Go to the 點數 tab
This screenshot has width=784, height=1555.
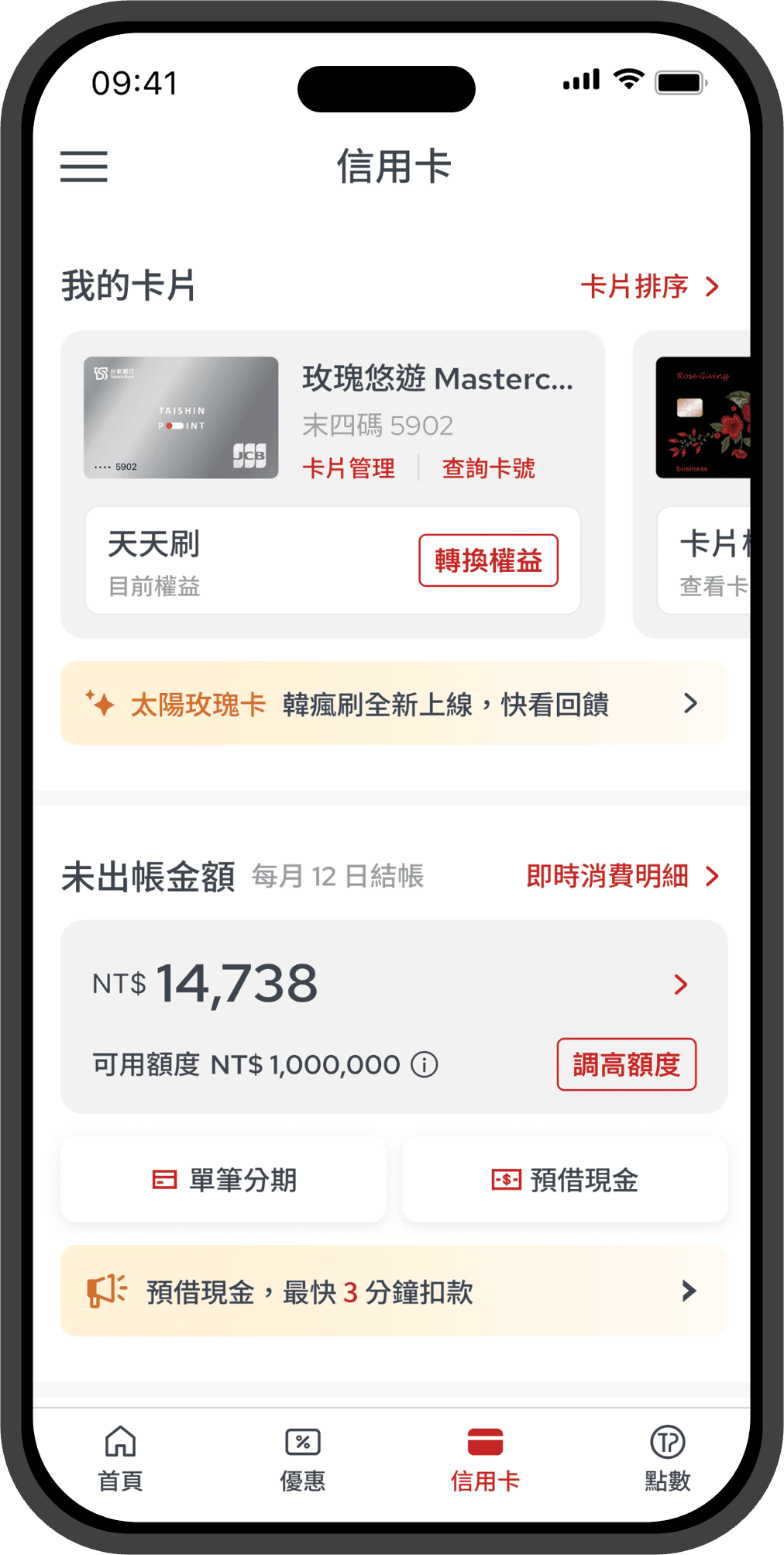[x=667, y=1458]
